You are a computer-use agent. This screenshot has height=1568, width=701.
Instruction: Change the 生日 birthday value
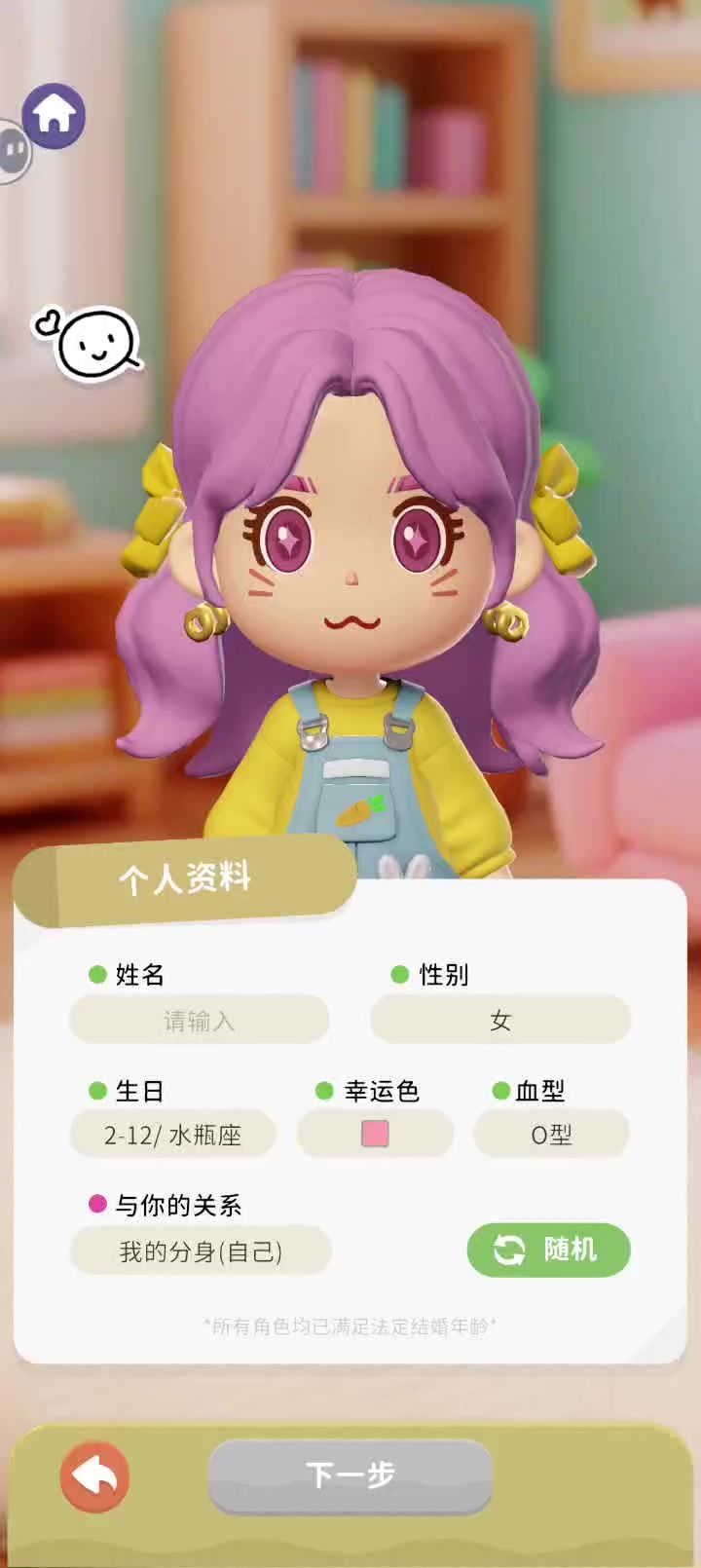172,1135
